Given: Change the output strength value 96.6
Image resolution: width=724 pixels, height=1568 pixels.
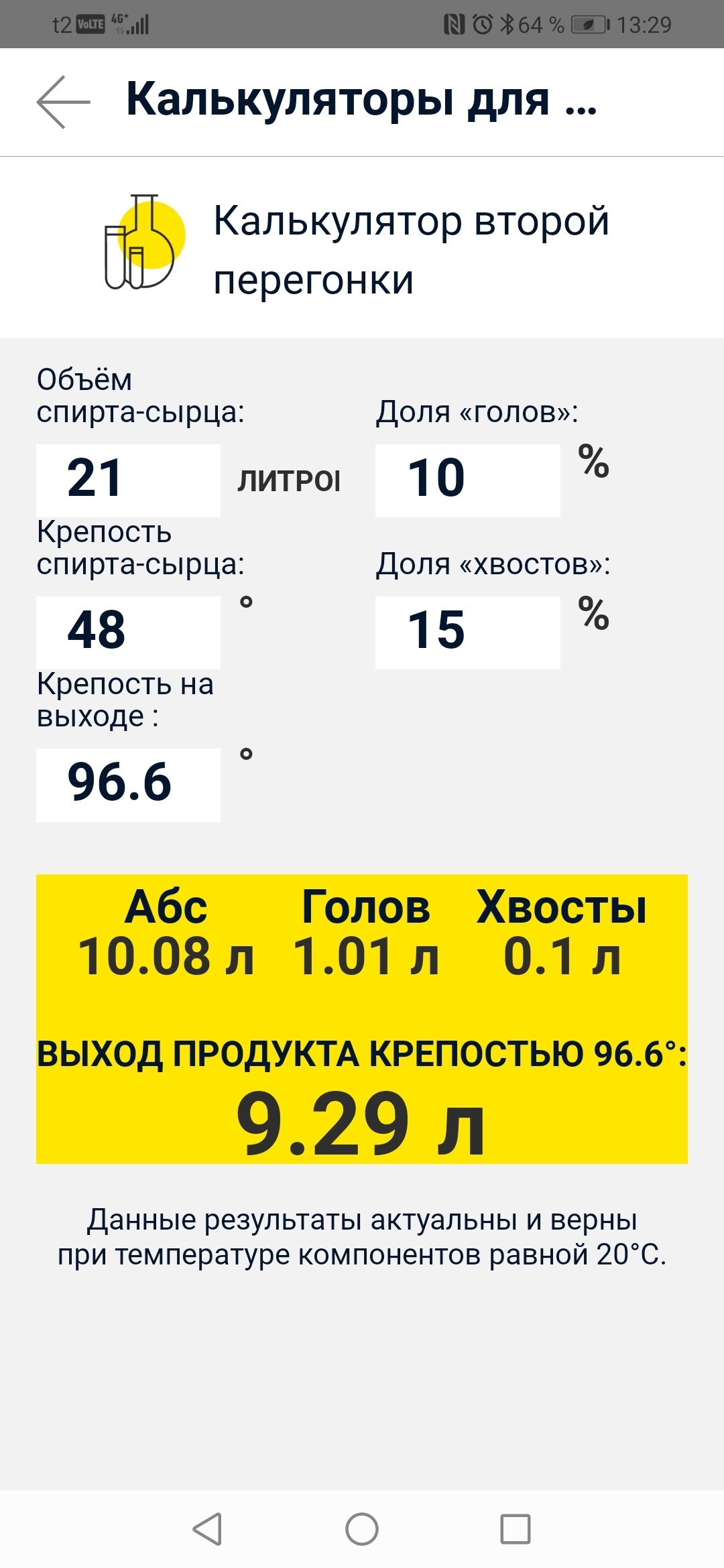Looking at the screenshot, I should pos(128,785).
